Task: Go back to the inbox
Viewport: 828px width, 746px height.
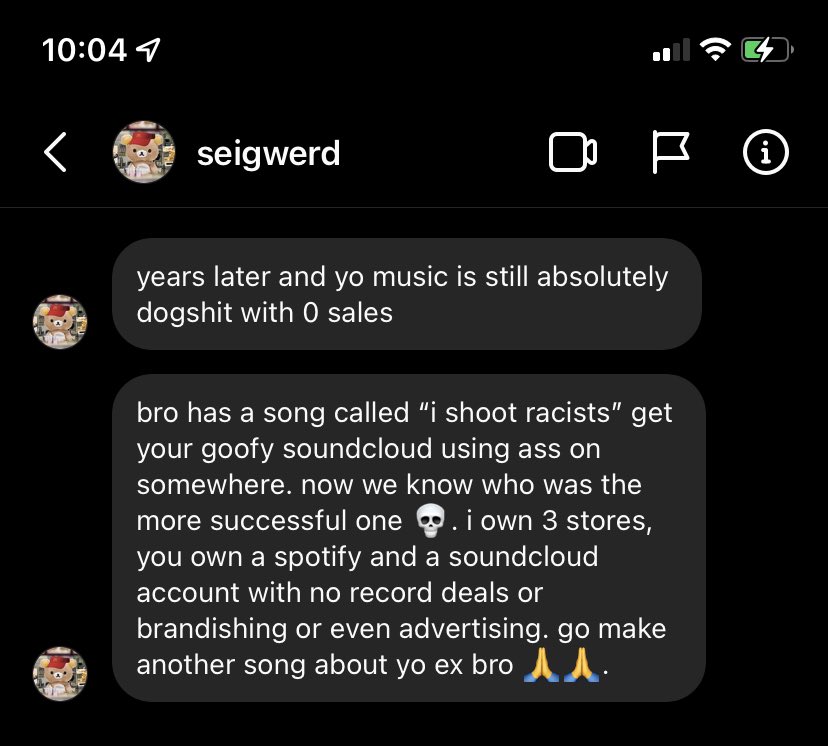Action: point(56,153)
